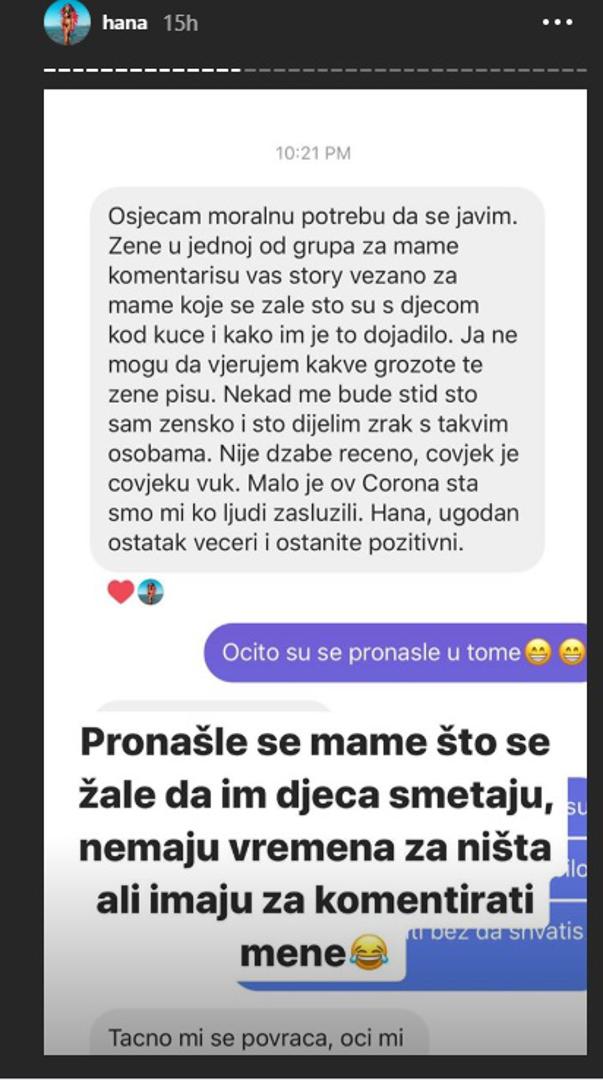Open the story overflow menu
This screenshot has width=603, height=1080.
(x=557, y=23)
